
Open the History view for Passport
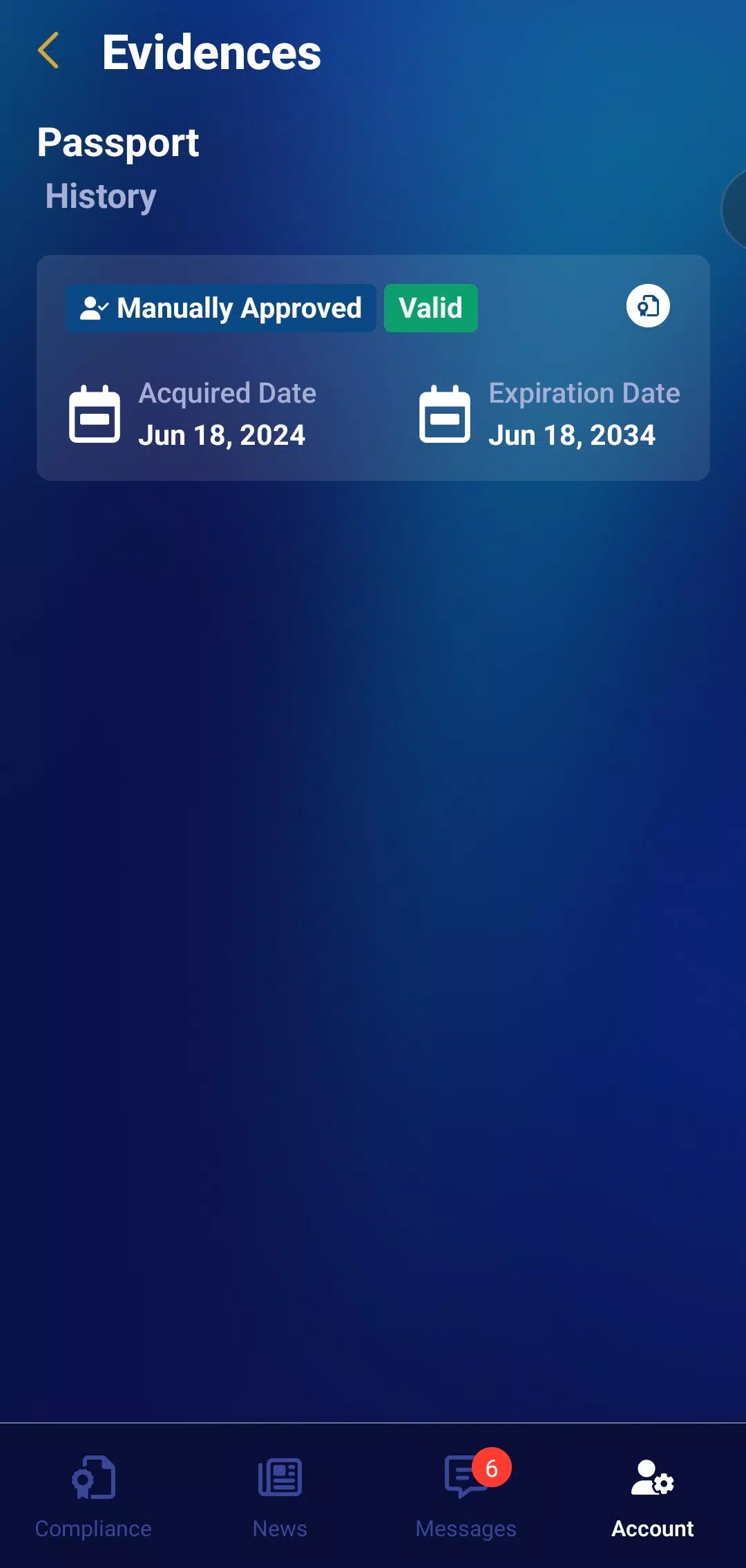pos(101,196)
